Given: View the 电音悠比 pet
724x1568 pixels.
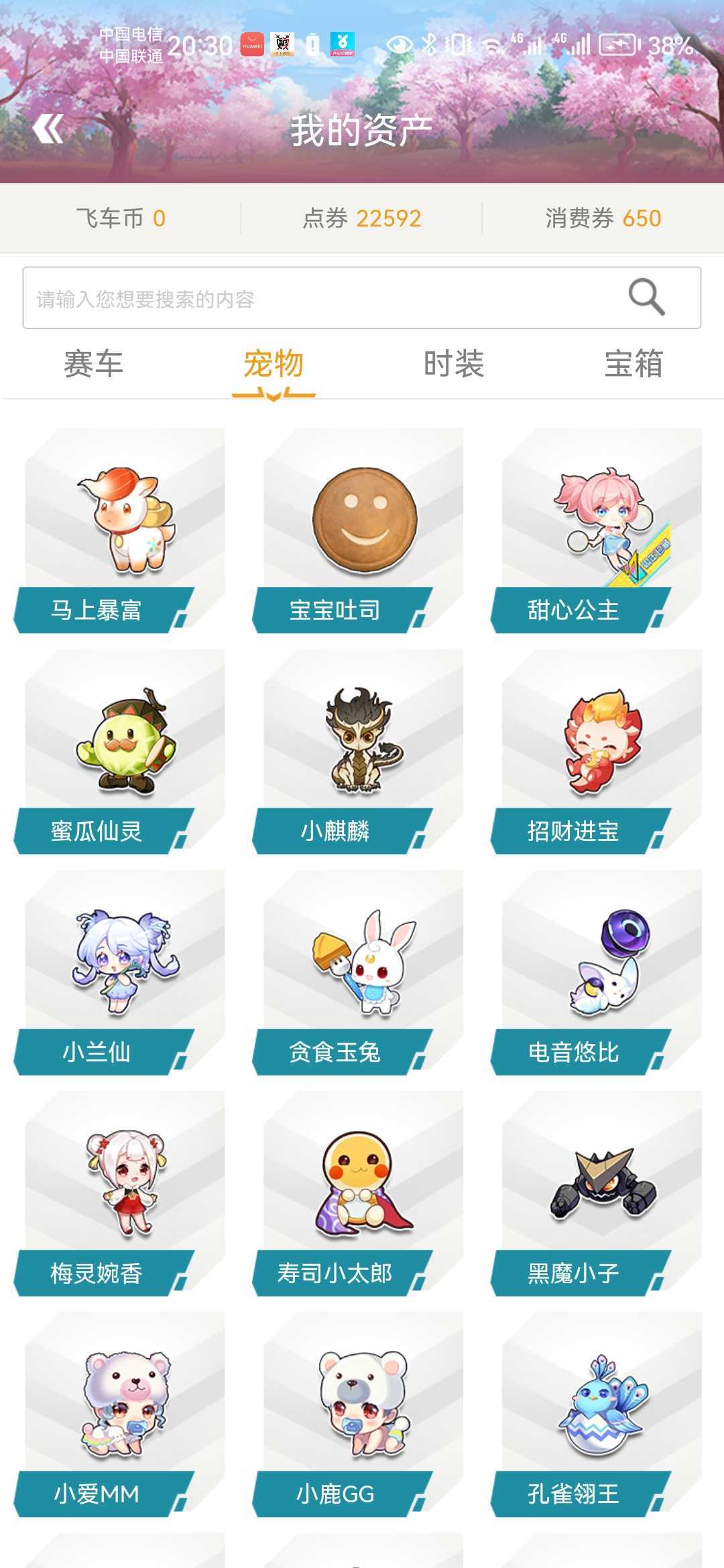Looking at the screenshot, I should point(601,973).
